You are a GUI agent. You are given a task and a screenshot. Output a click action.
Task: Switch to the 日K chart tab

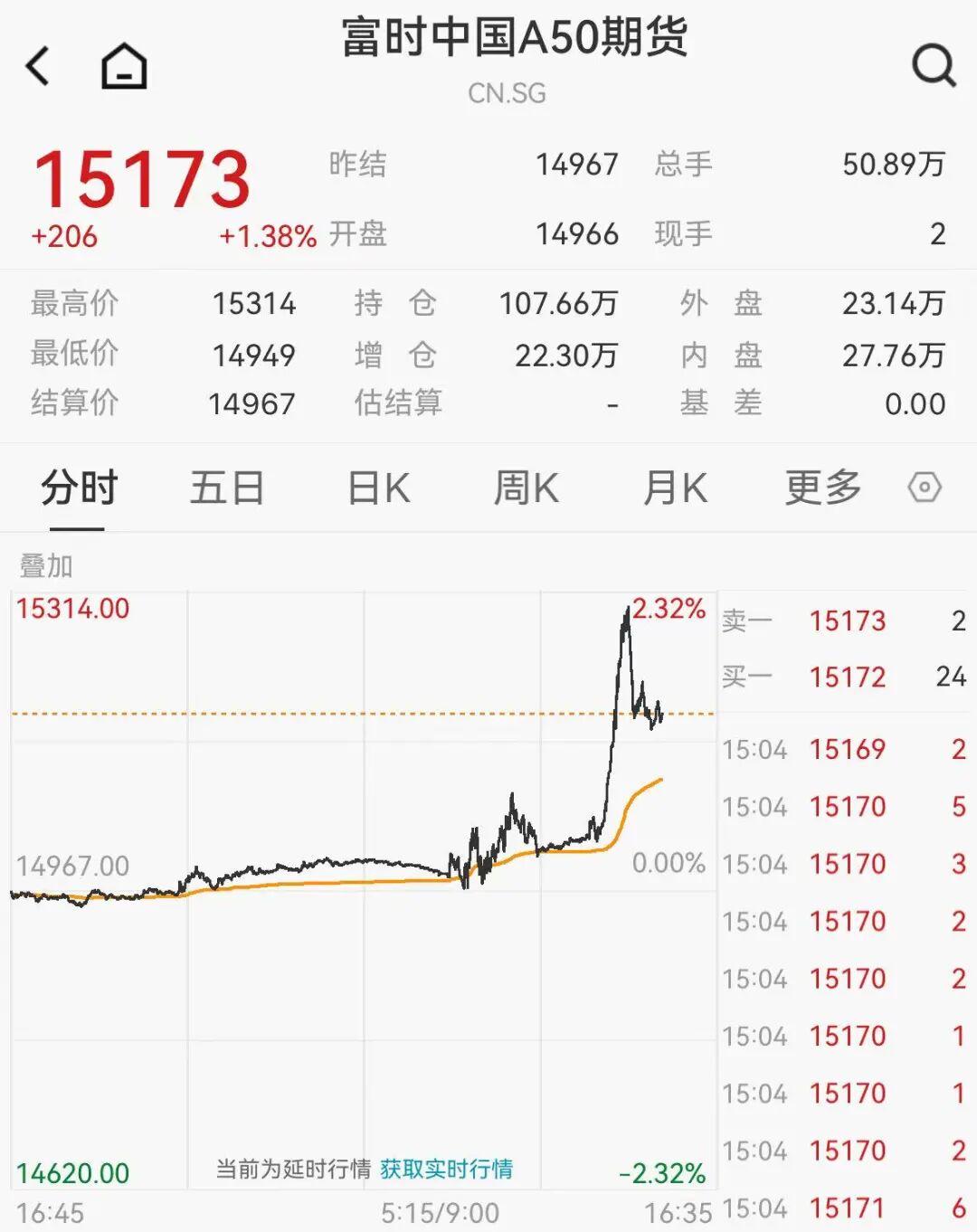pos(379,488)
